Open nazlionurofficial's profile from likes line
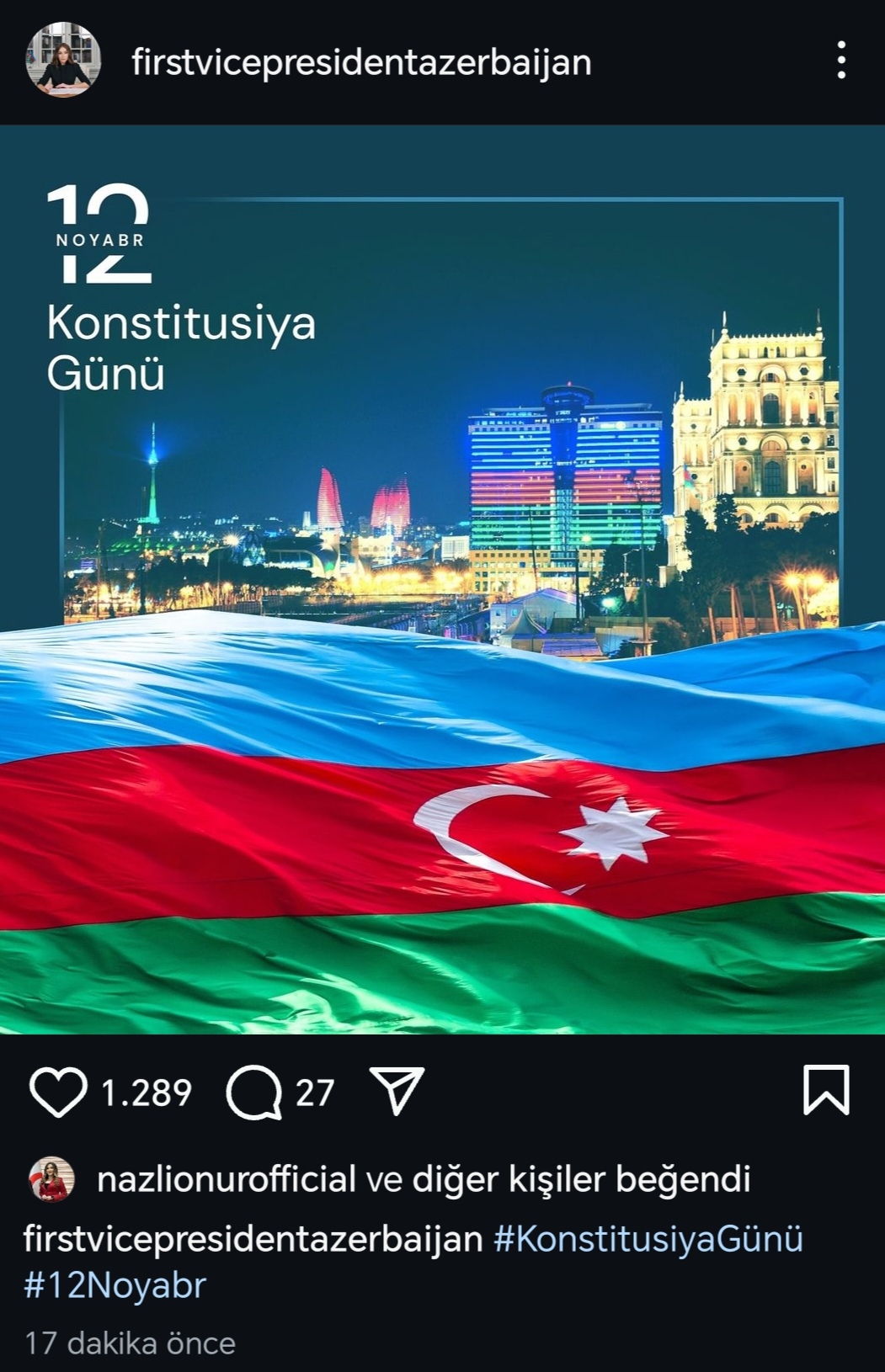This screenshot has height=1372, width=885. coord(226,1179)
